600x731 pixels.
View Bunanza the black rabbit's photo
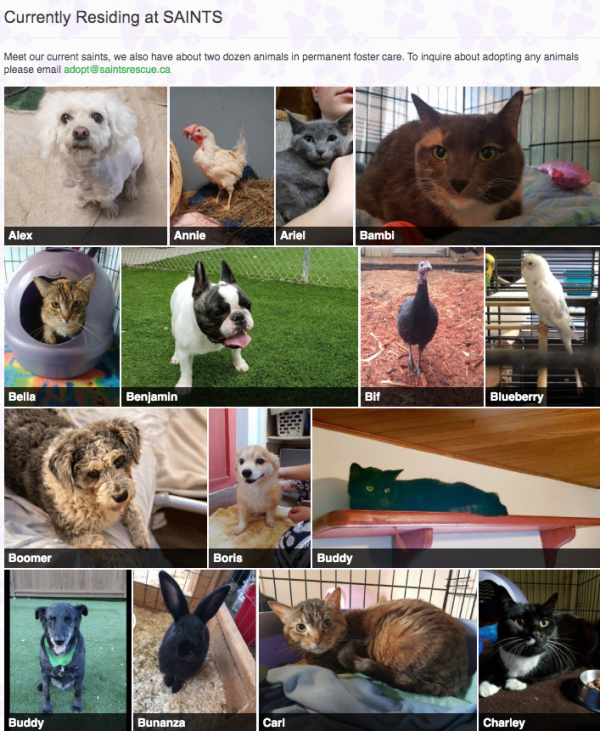pos(194,645)
